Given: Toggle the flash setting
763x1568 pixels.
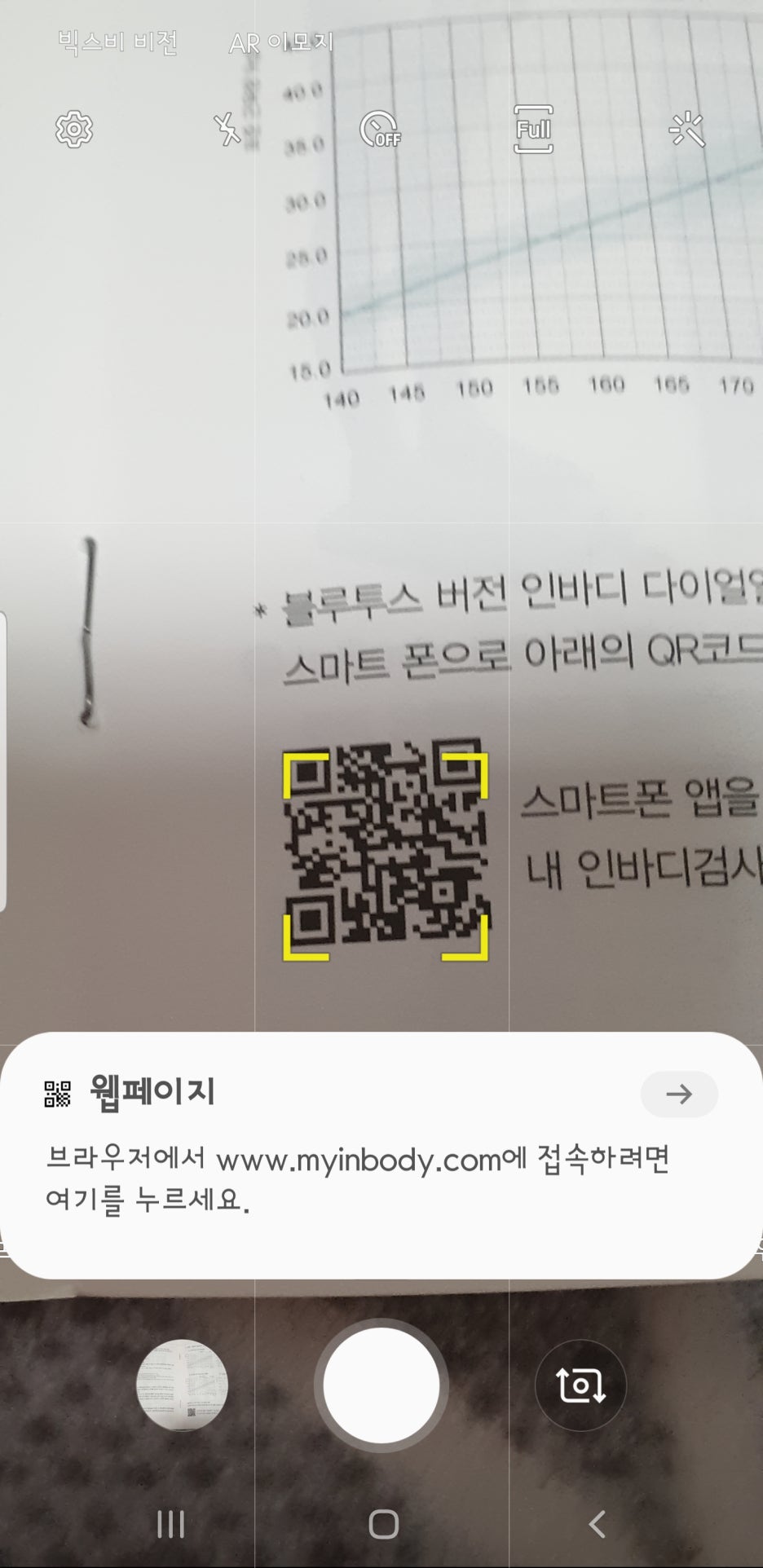Looking at the screenshot, I should tap(227, 129).
